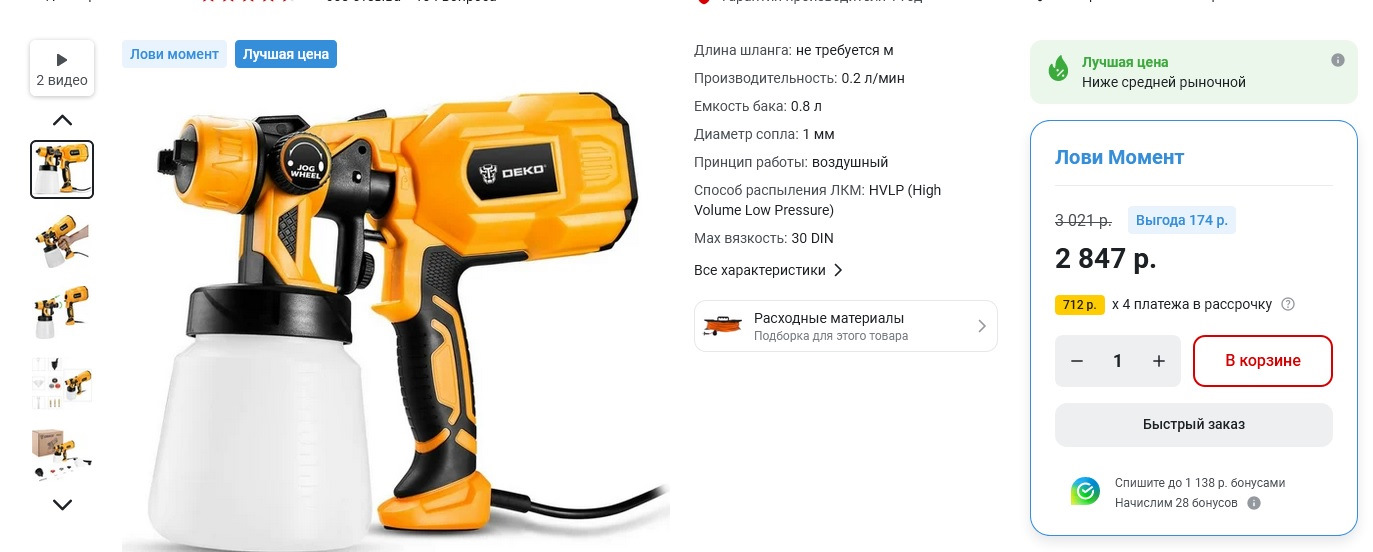Tap the В корзине button
Viewport: 1373px width, 552px height.
click(x=1262, y=361)
